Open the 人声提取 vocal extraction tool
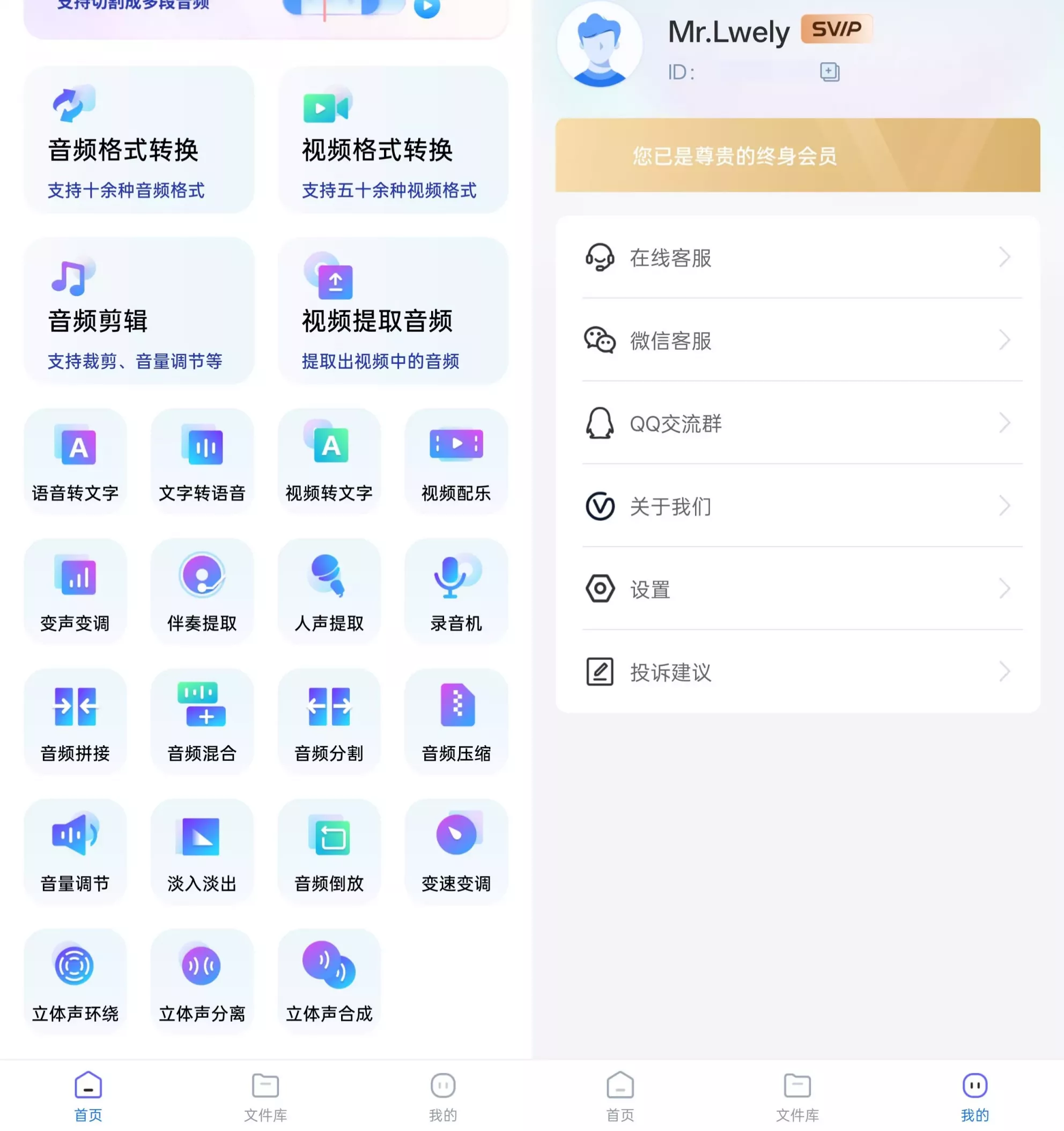This screenshot has width=1064, height=1131. point(329,592)
